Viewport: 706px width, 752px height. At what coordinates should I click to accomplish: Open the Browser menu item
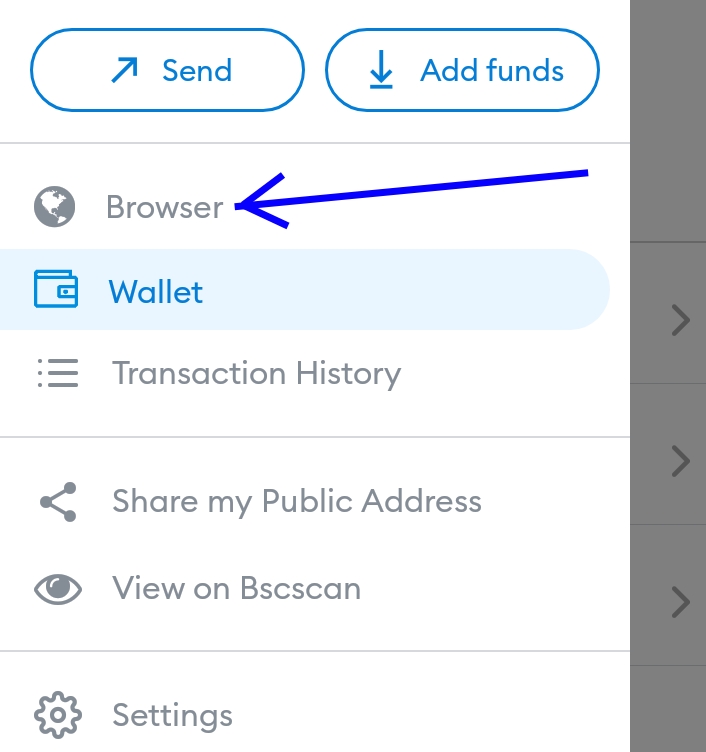click(164, 207)
